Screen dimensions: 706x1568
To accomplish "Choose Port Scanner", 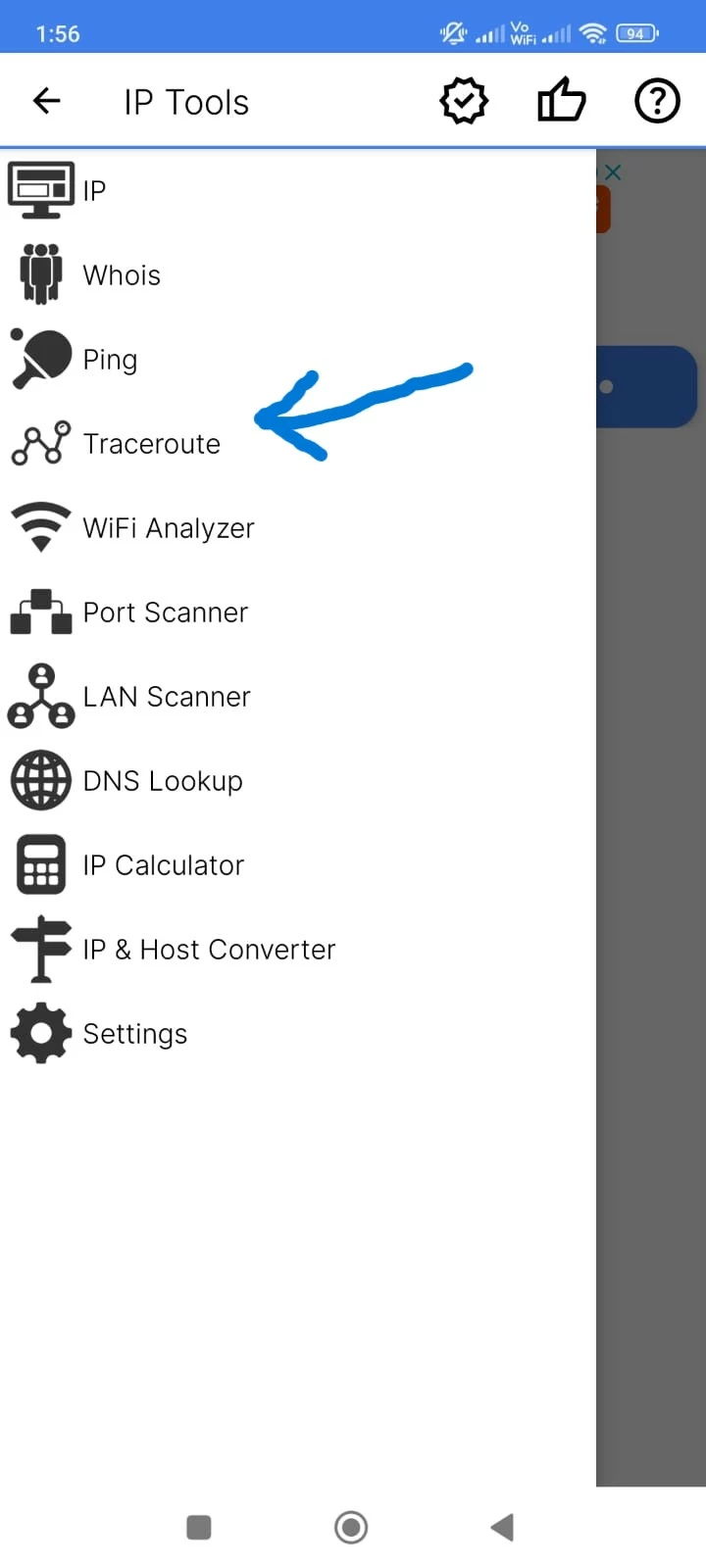I will 298,612.
